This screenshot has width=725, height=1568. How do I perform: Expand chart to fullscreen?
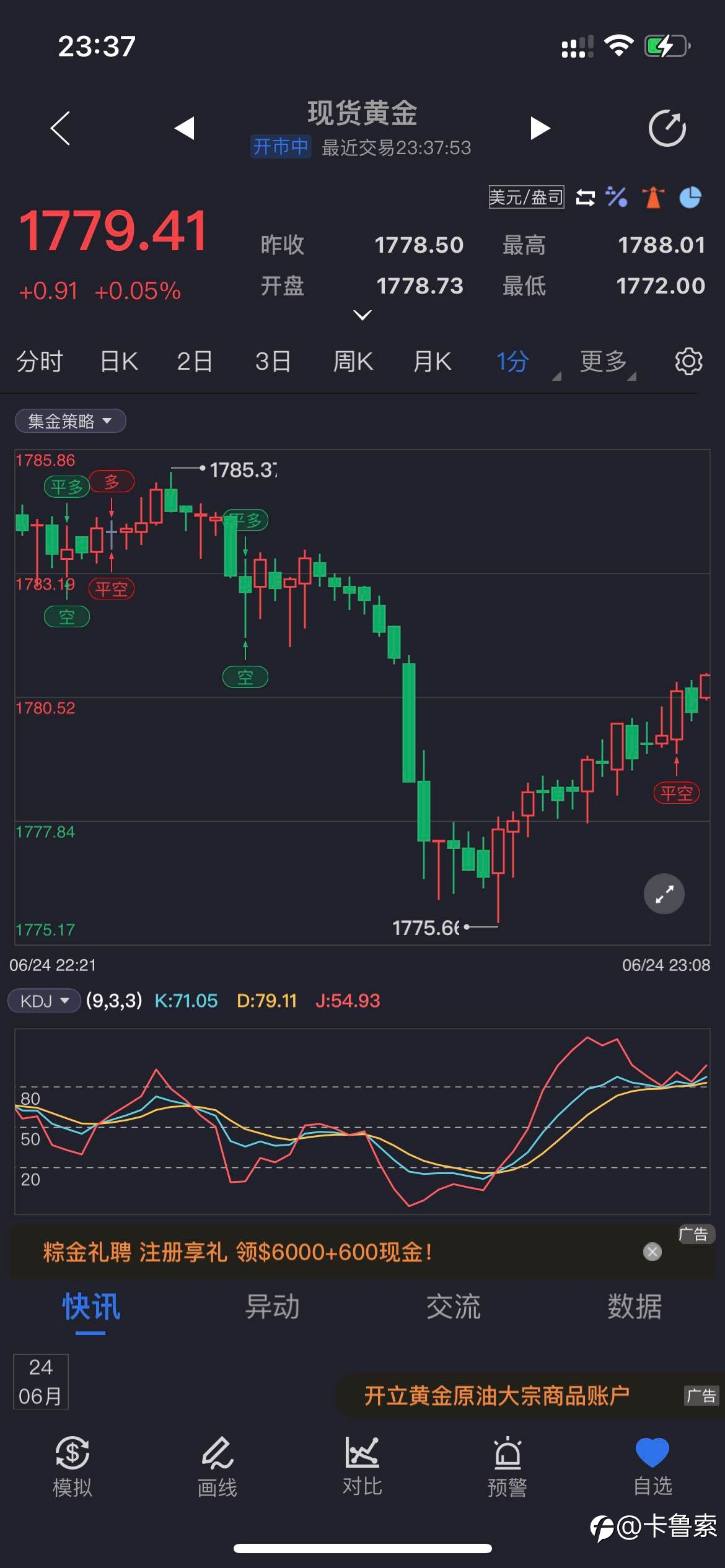coord(664,894)
